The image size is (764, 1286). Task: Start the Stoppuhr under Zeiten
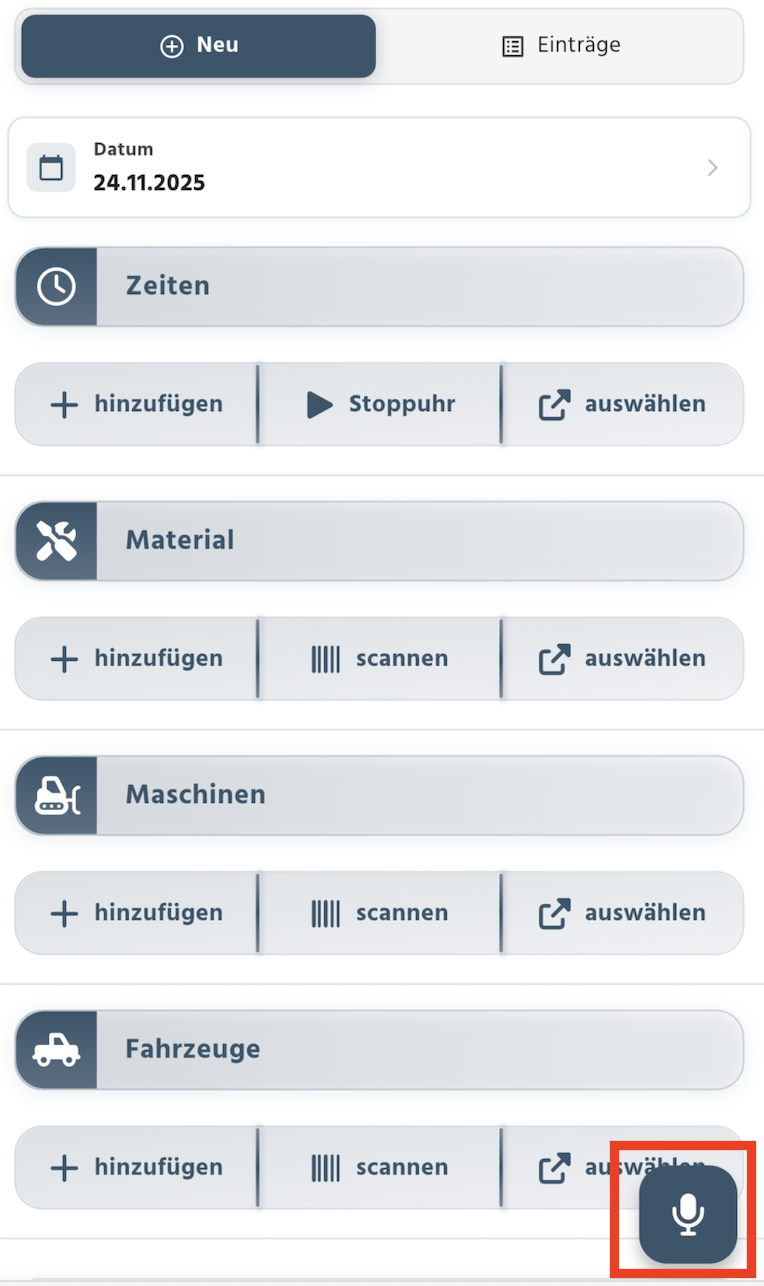coord(380,404)
